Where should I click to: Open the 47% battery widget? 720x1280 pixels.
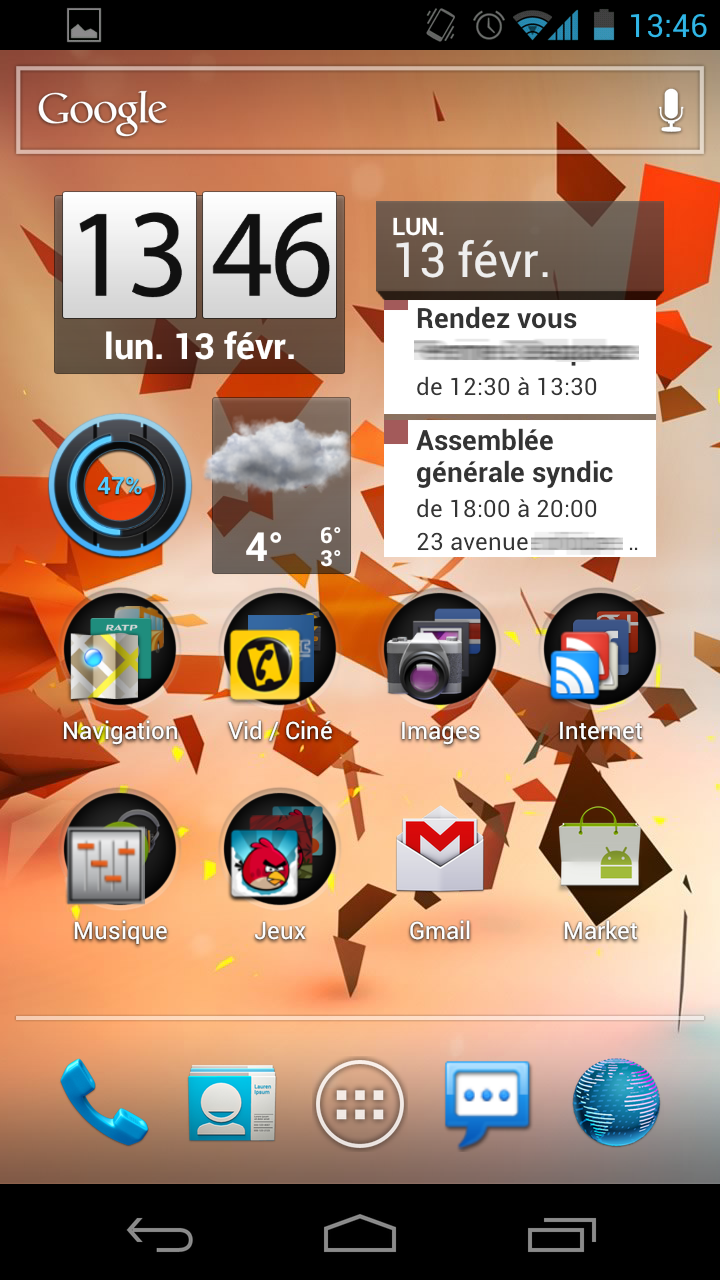tap(120, 486)
